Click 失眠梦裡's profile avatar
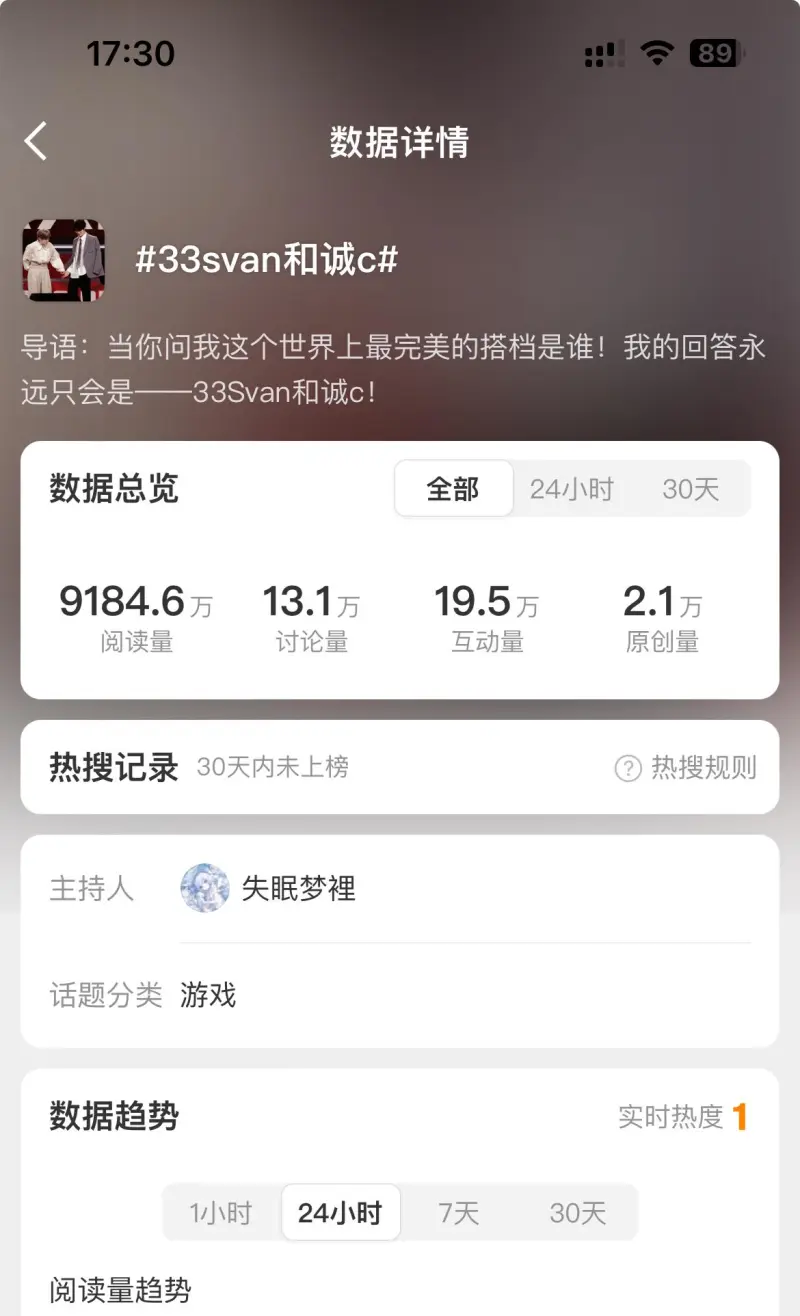The height and width of the screenshot is (1316, 800). [204, 886]
